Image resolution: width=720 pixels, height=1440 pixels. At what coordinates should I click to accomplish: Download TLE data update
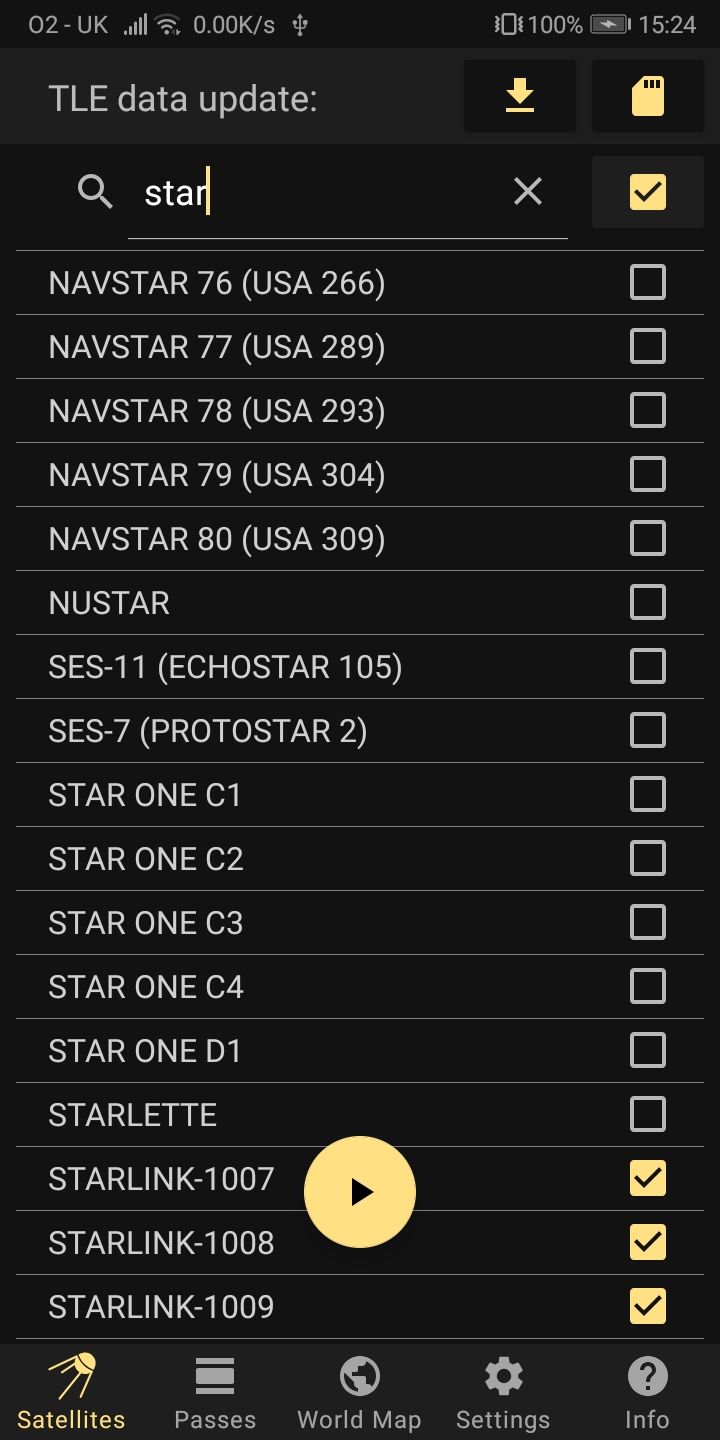519,97
